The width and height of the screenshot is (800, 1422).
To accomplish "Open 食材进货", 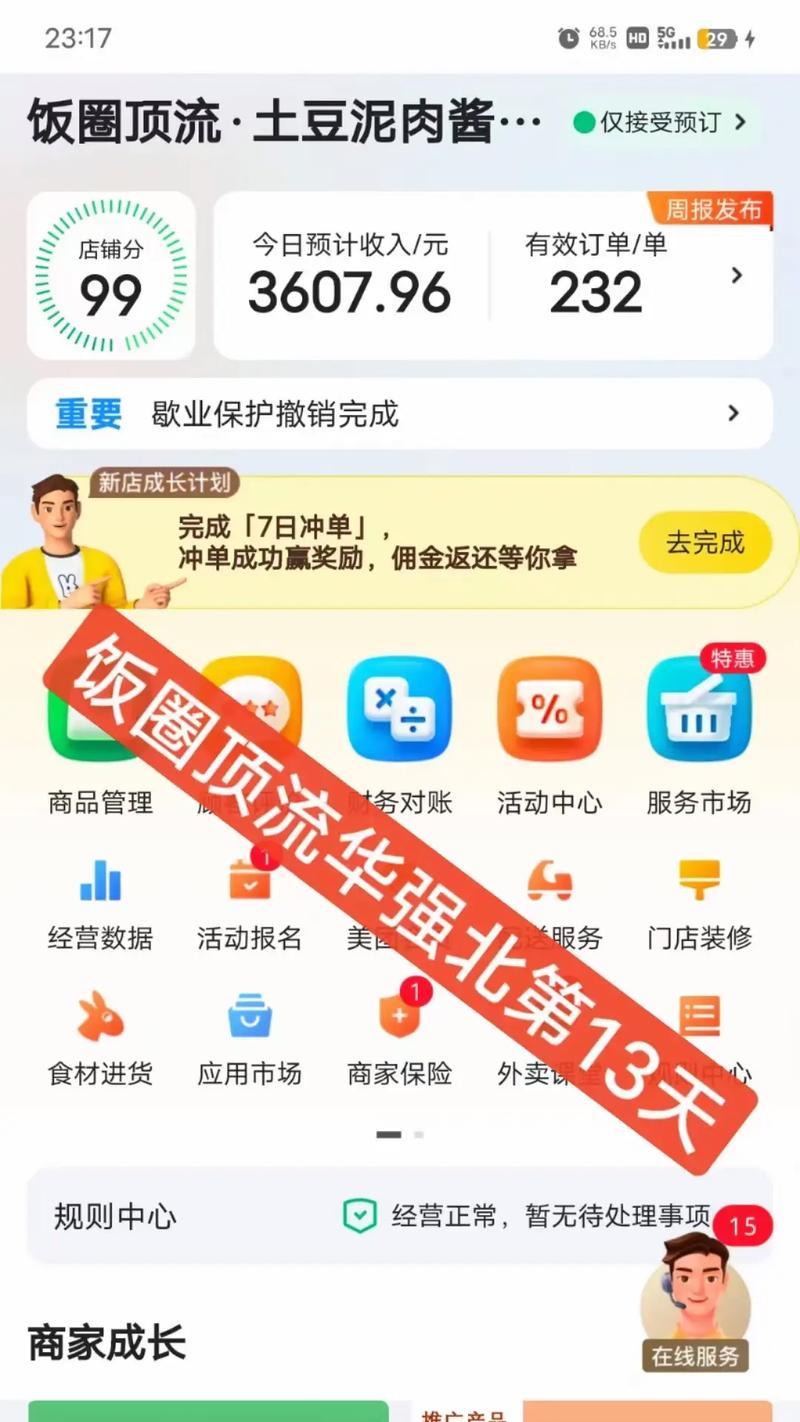I will coord(100,1040).
